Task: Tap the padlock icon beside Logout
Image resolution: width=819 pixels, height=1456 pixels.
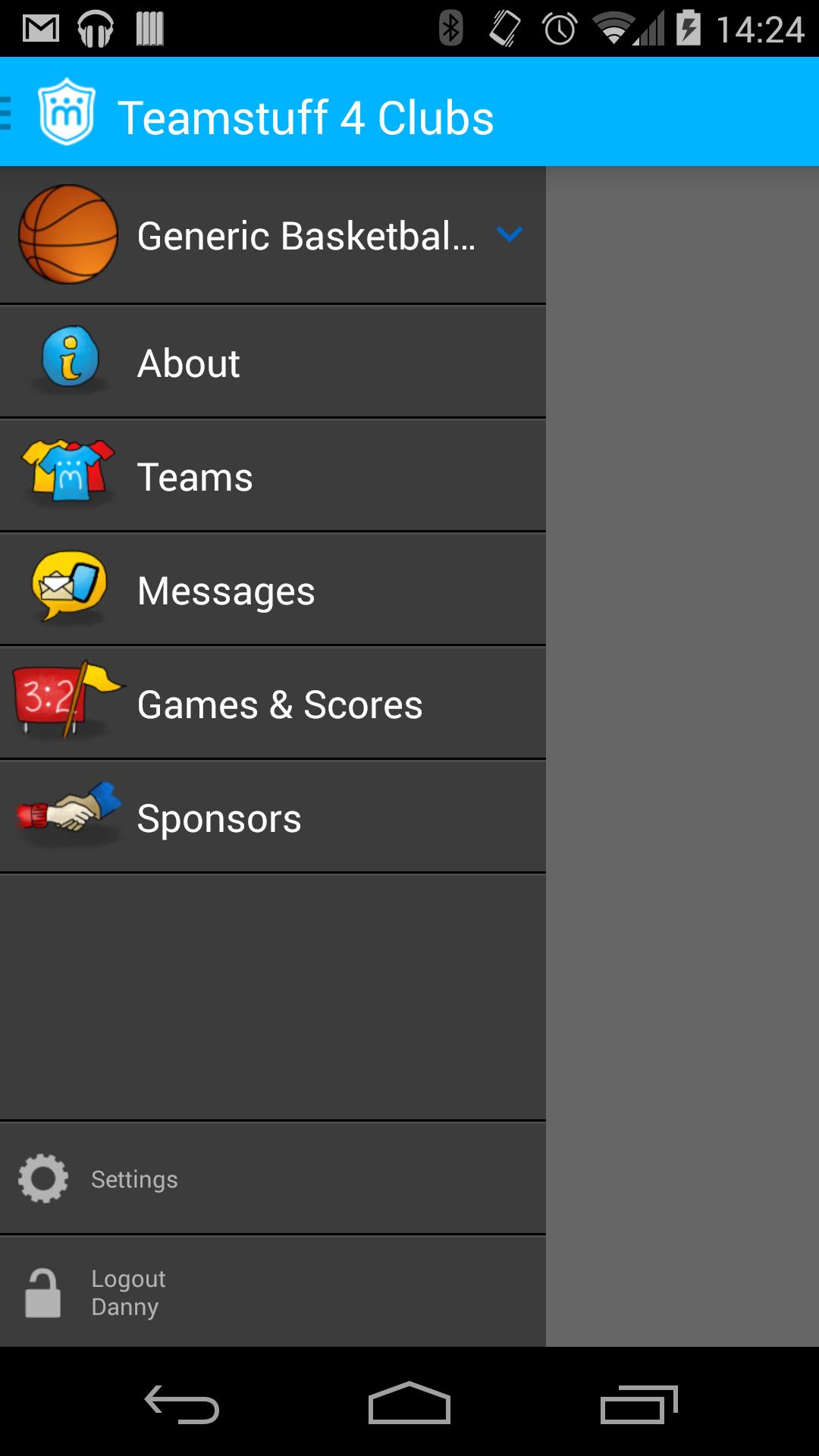Action: (42, 1291)
